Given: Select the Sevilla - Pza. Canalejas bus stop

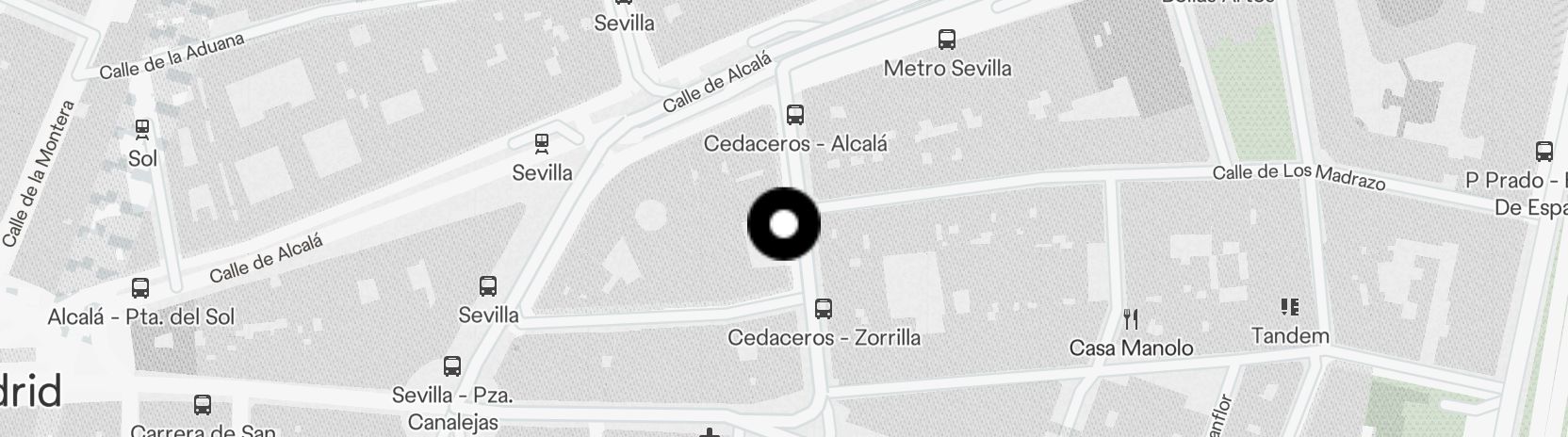Looking at the screenshot, I should click(x=452, y=367).
